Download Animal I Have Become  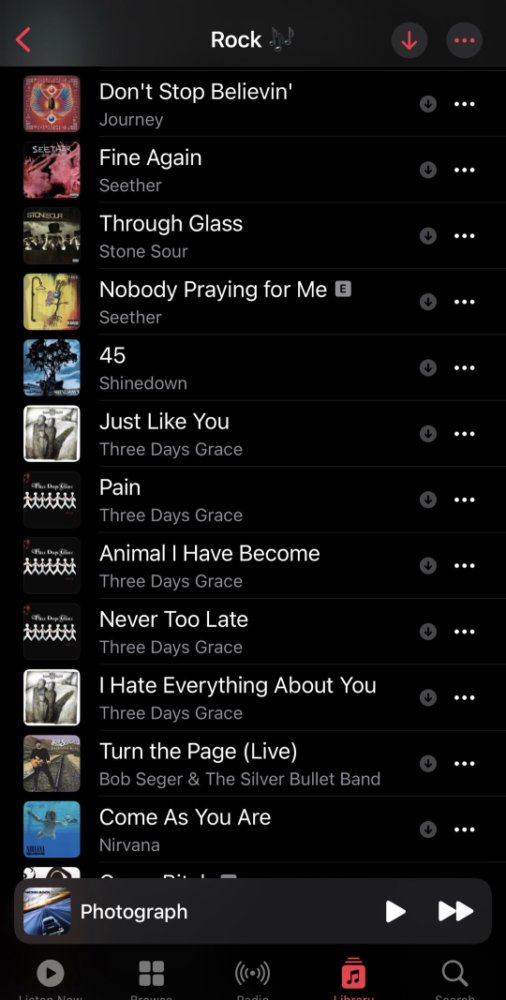428,565
